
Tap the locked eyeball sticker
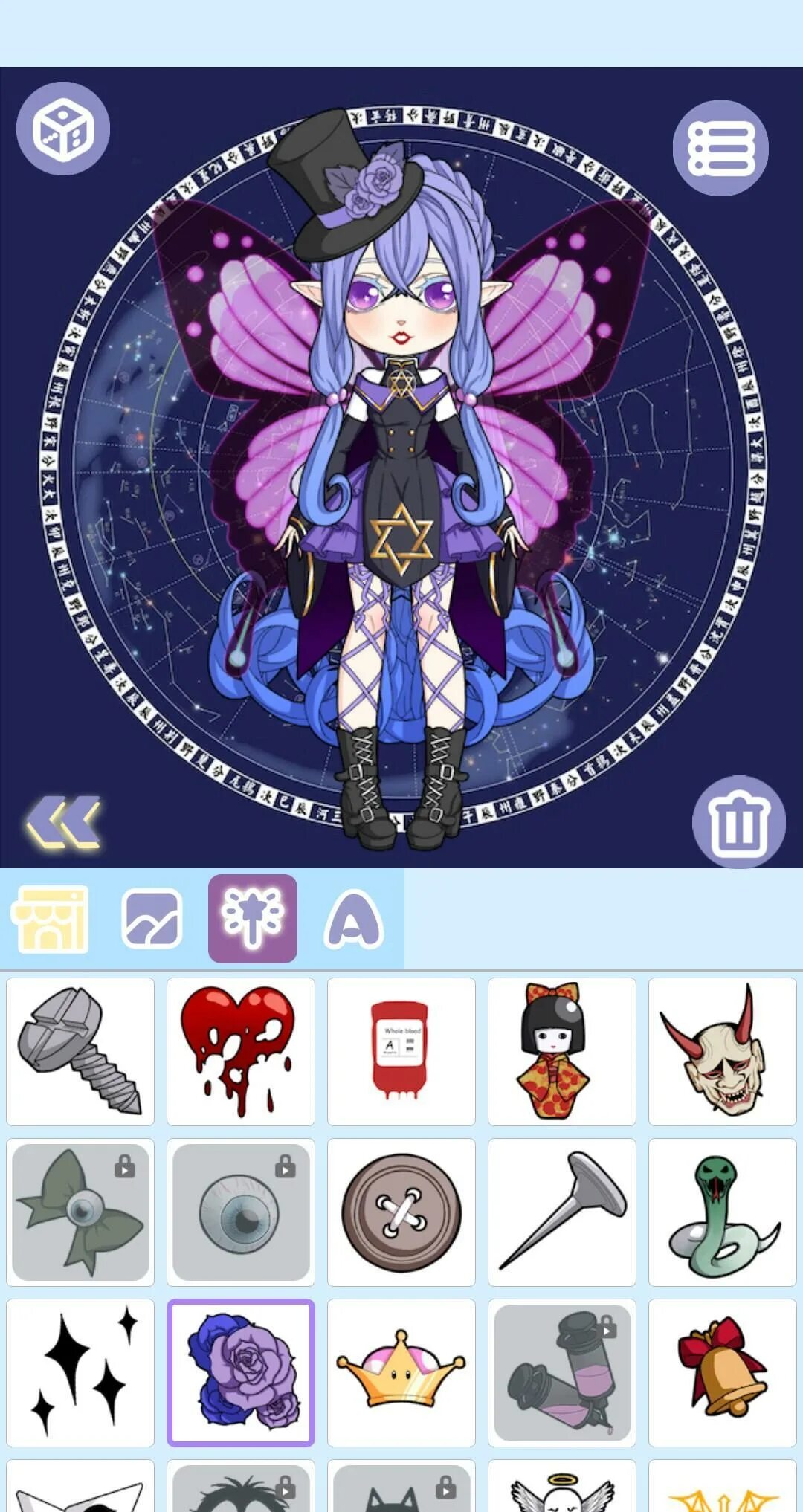click(241, 1212)
